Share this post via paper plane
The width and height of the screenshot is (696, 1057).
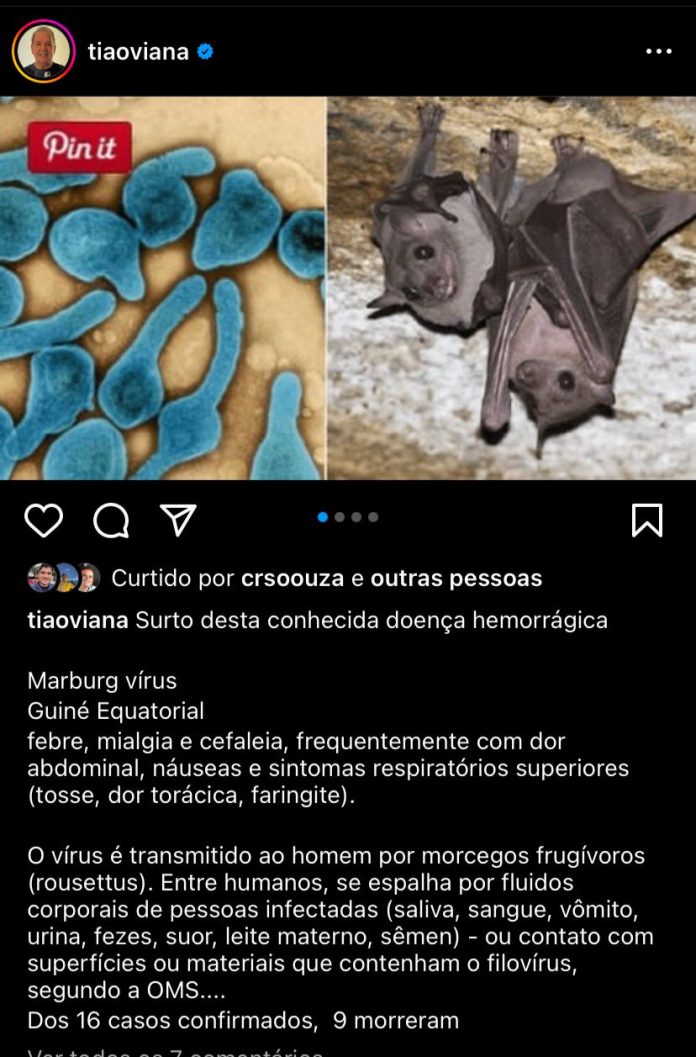tap(178, 520)
